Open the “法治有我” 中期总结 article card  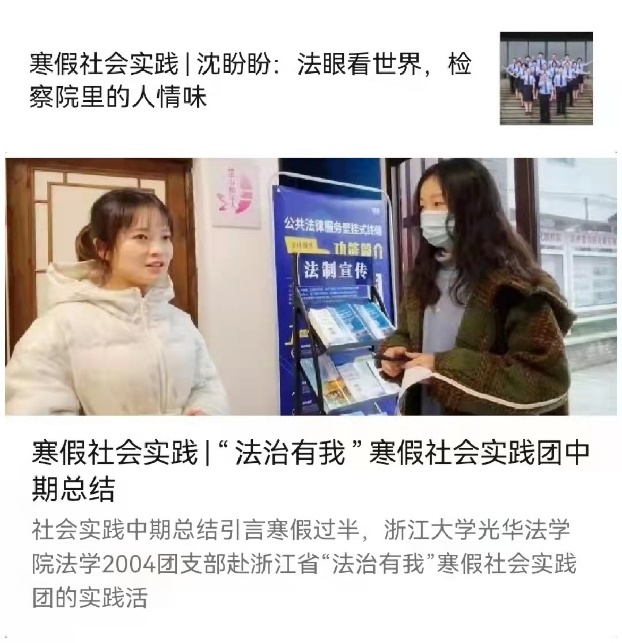[311, 470]
